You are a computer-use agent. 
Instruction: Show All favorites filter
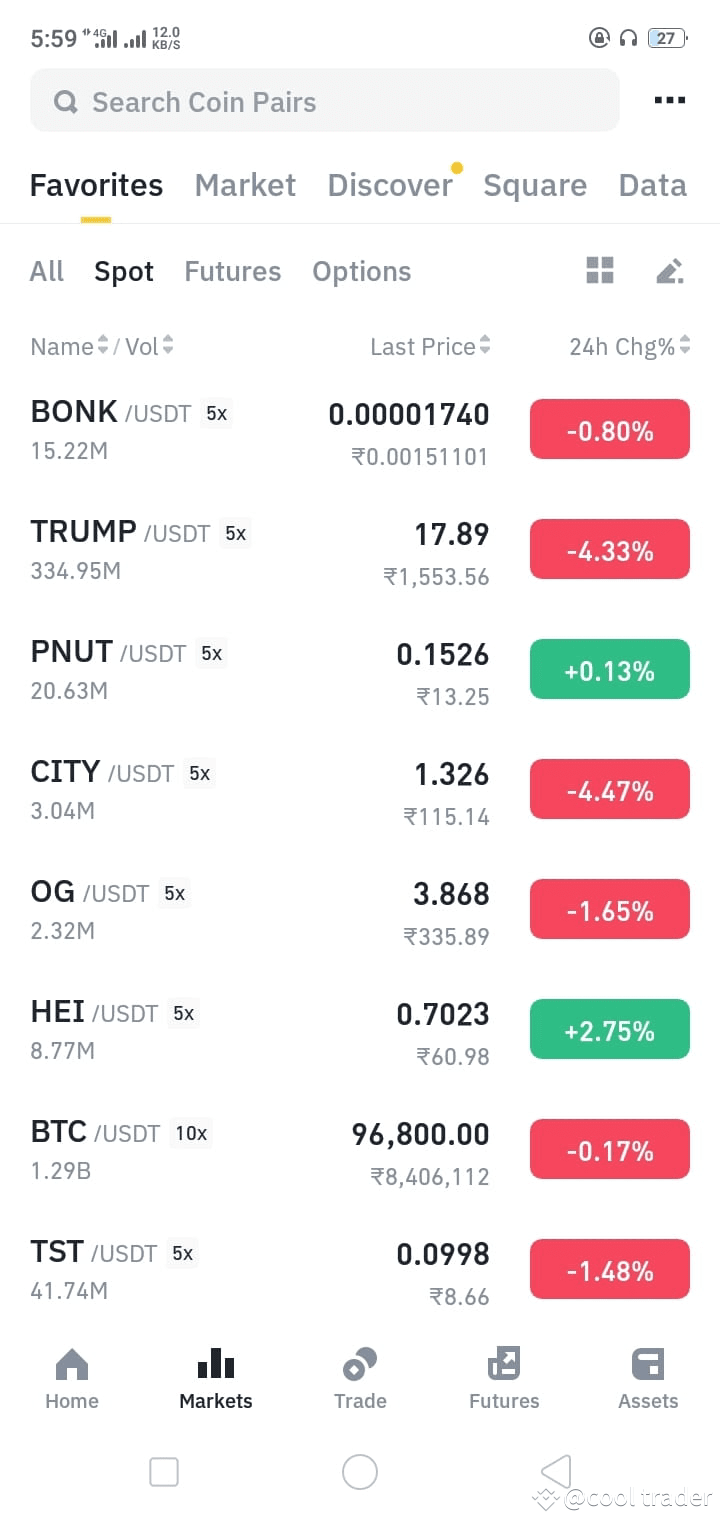[x=47, y=271]
